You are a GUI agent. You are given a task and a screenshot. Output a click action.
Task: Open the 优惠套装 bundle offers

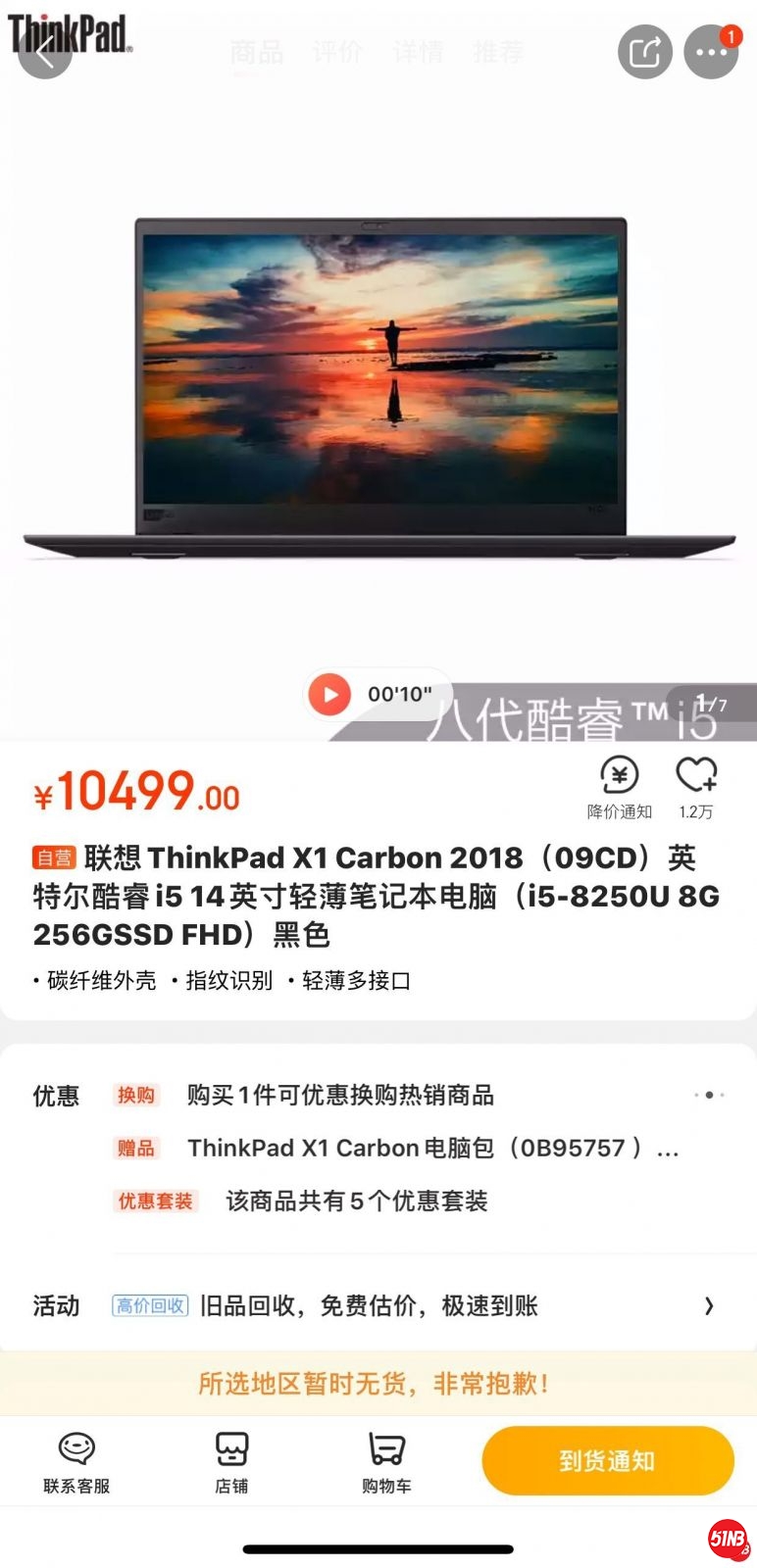click(x=355, y=1200)
